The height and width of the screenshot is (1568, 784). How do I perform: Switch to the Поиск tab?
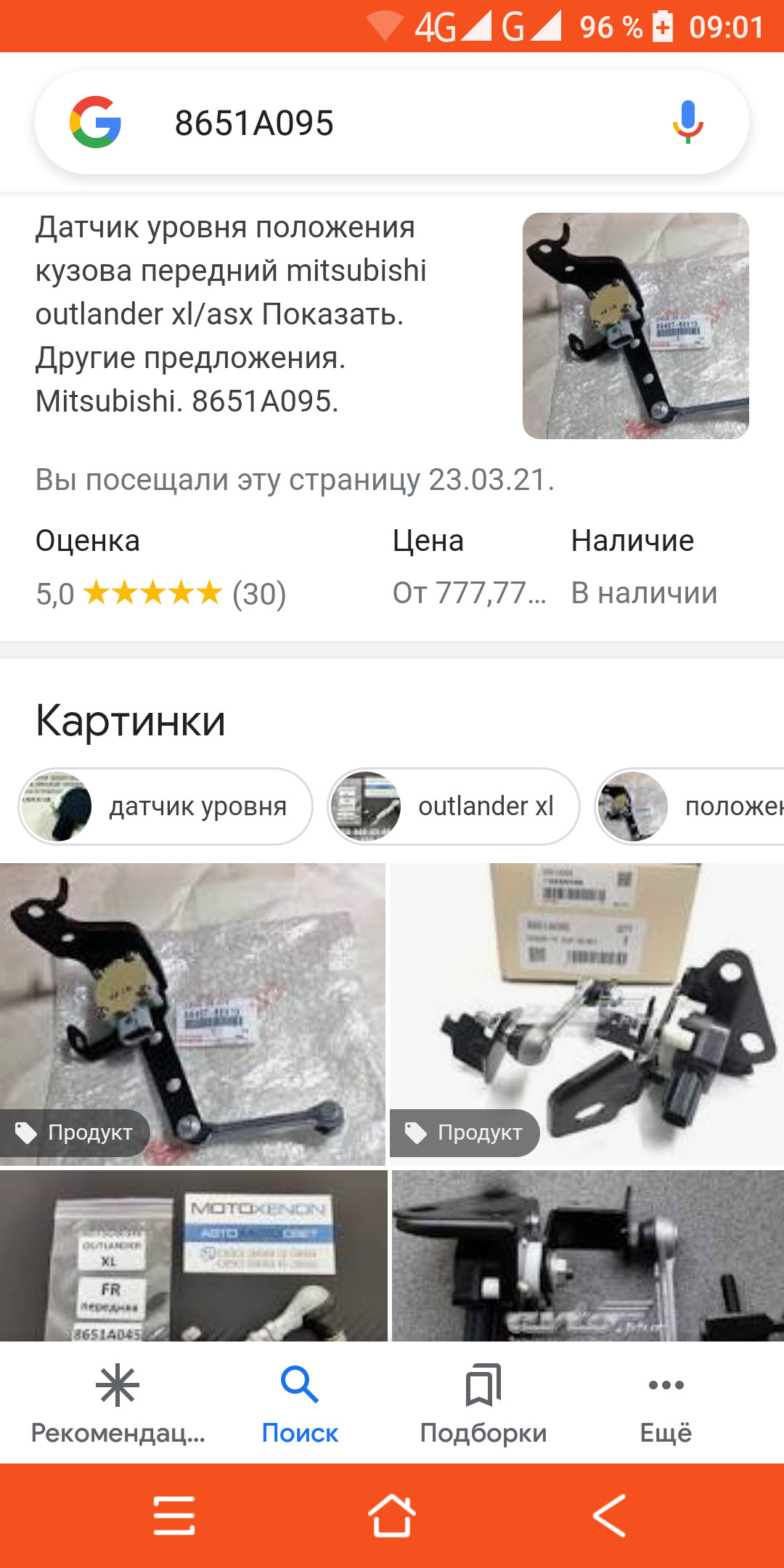[x=300, y=1405]
